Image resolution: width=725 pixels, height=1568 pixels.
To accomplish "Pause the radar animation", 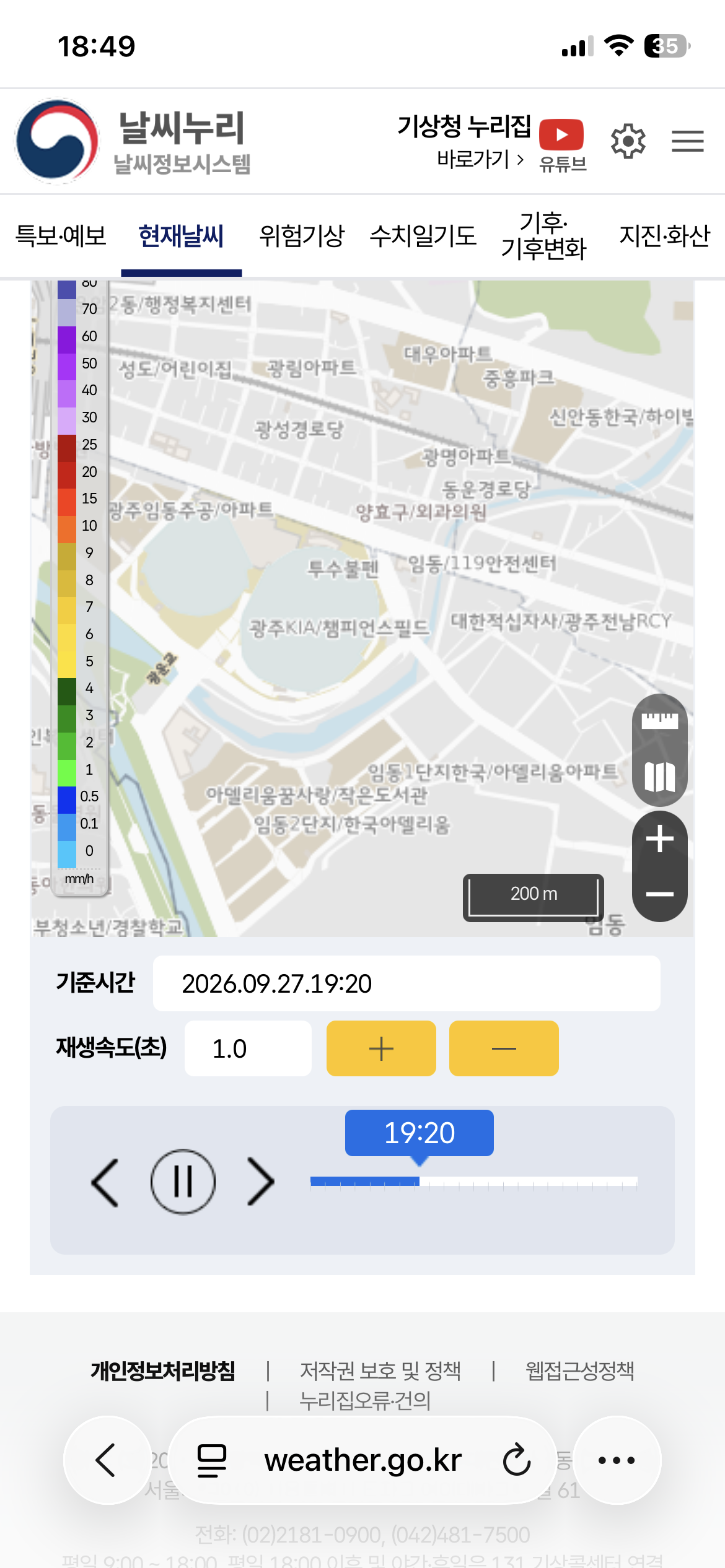I will tap(183, 1182).
